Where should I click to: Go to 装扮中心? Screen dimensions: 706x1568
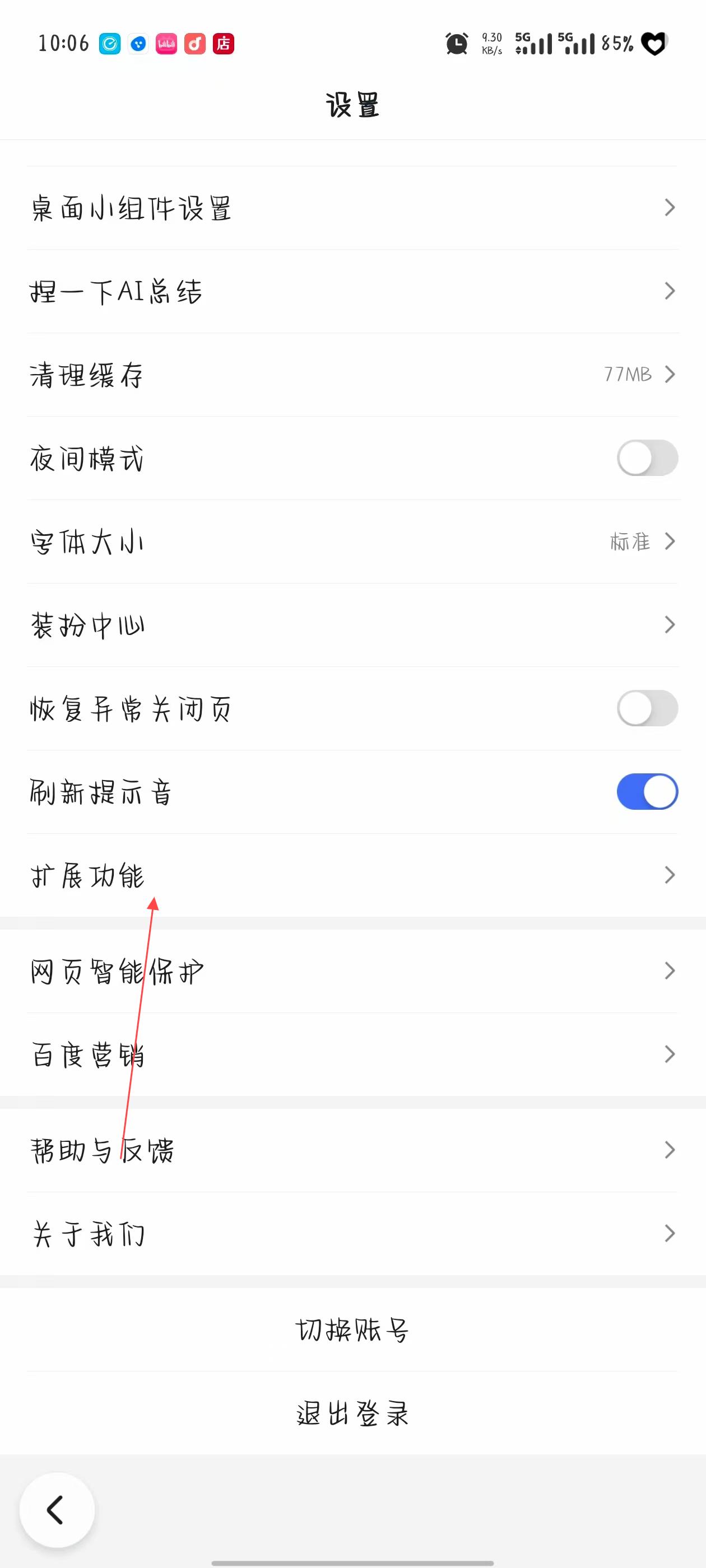pos(352,624)
